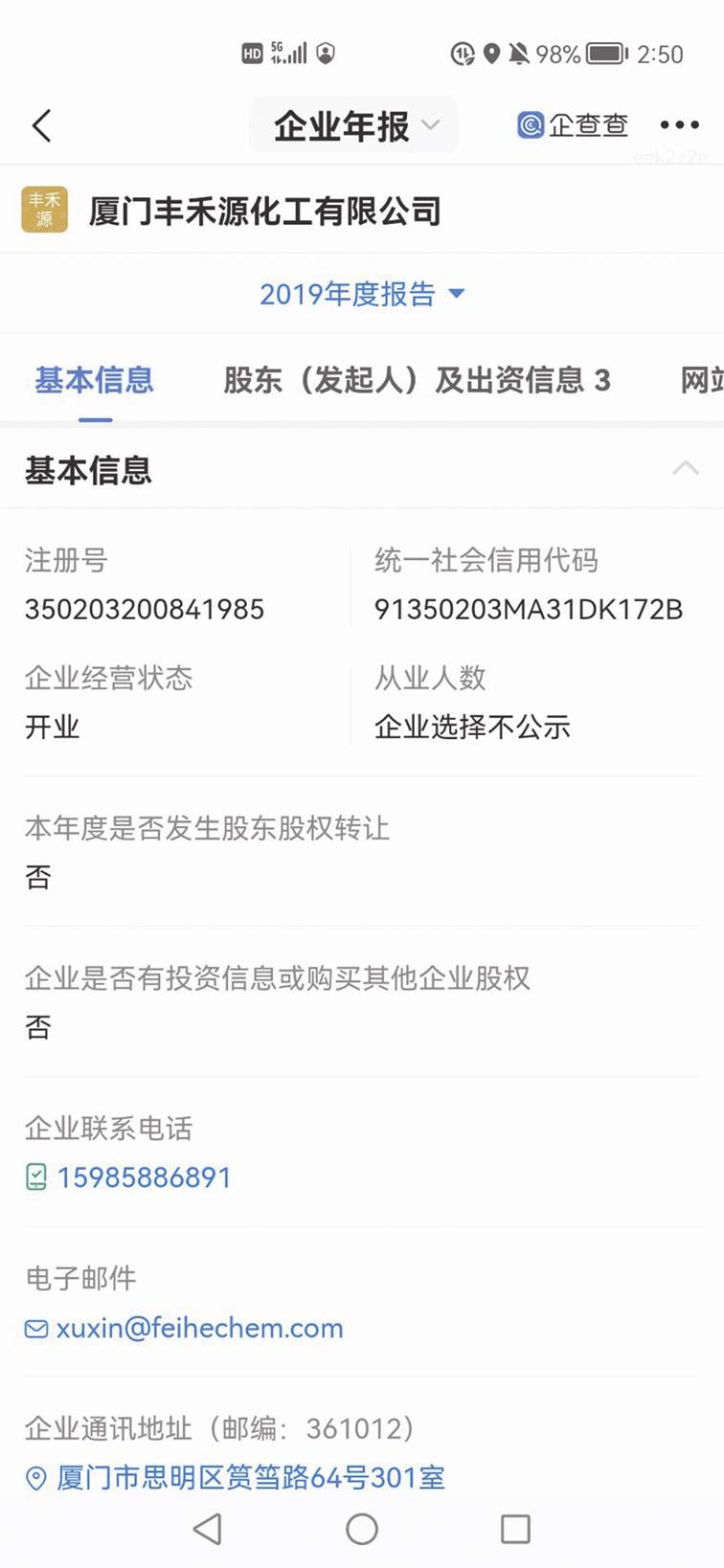Tap the system back navigation button

[x=208, y=1529]
